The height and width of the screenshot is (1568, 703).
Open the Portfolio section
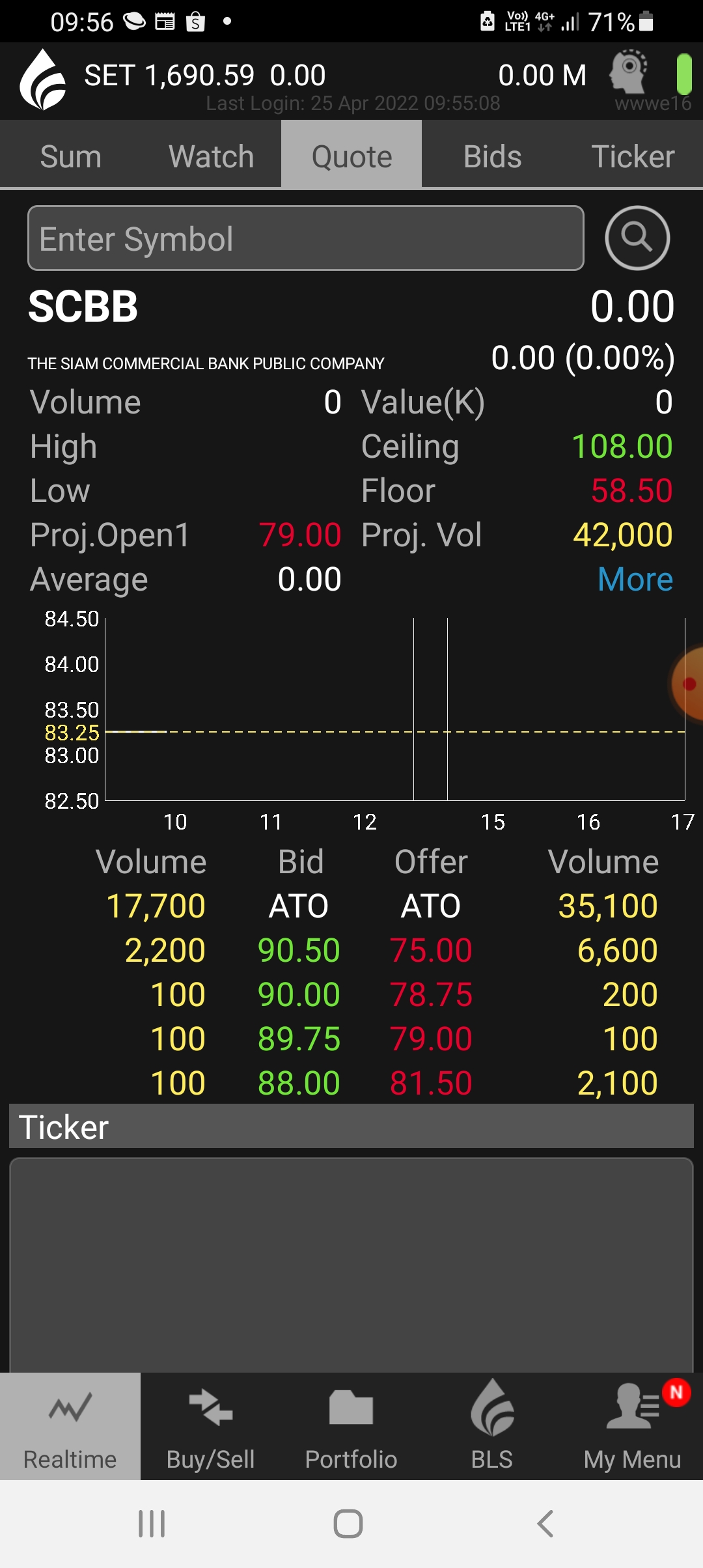tap(351, 1427)
